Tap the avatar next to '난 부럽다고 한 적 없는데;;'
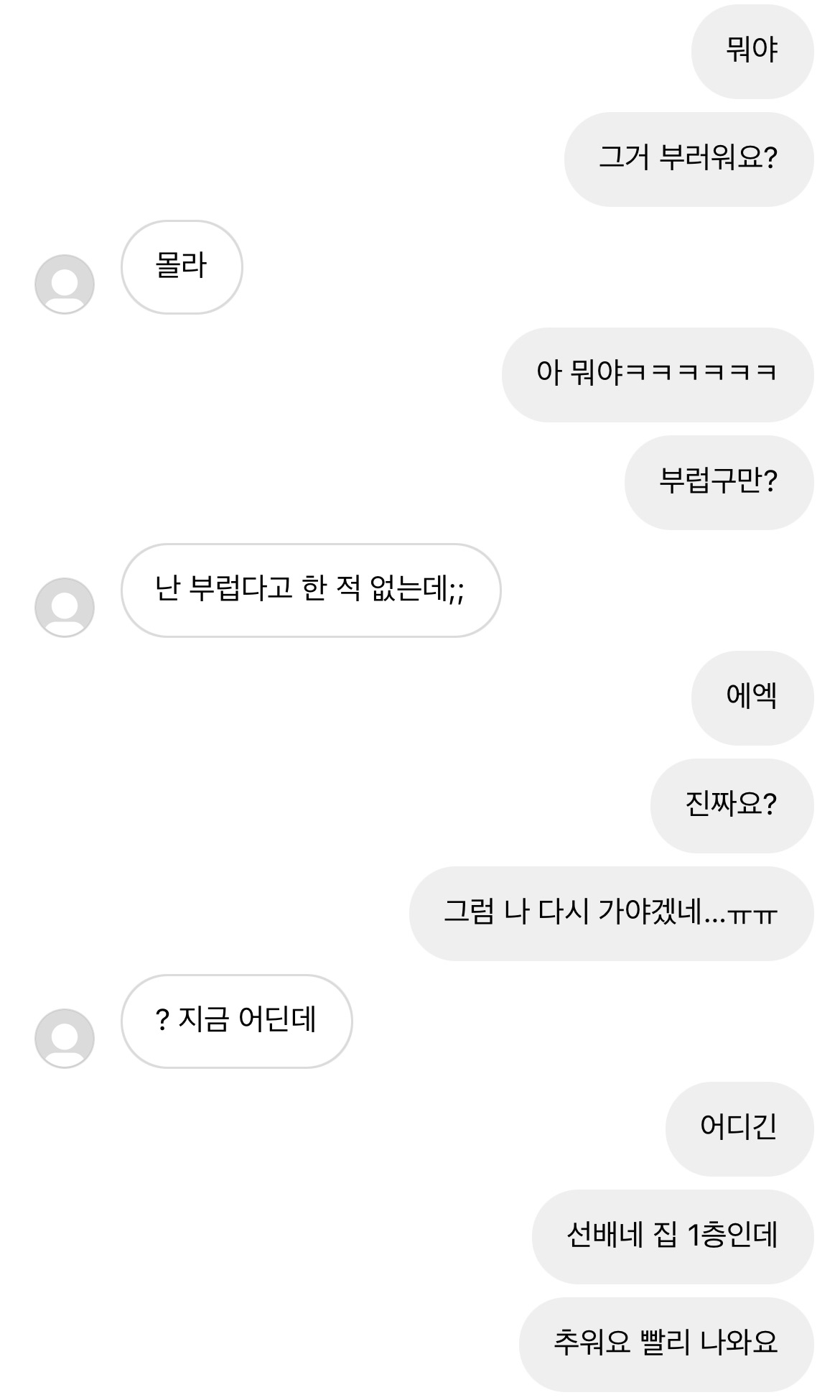Image resolution: width=840 pixels, height=1400 pixels. point(65,607)
